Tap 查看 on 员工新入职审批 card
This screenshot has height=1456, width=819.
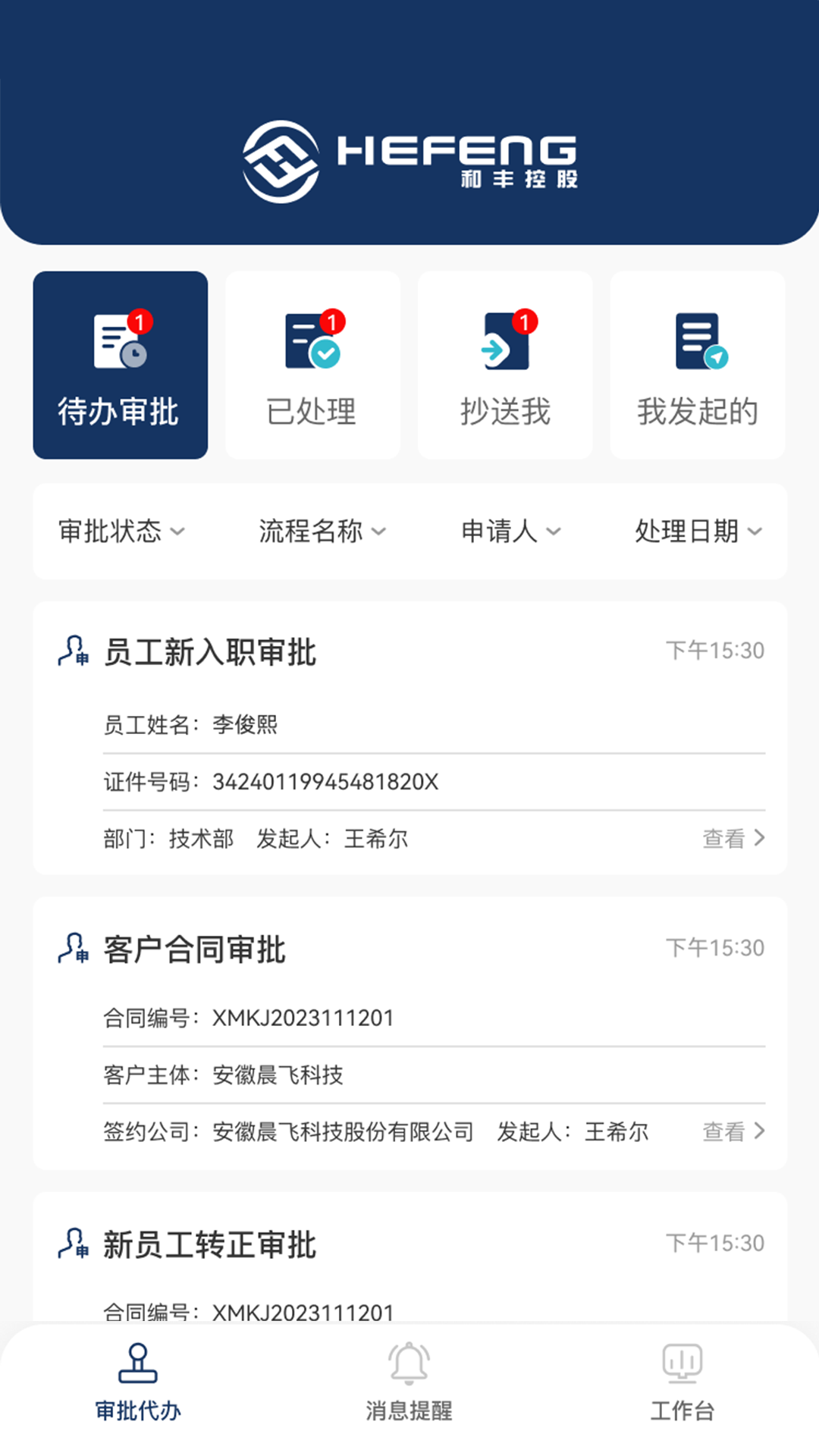coord(733,838)
